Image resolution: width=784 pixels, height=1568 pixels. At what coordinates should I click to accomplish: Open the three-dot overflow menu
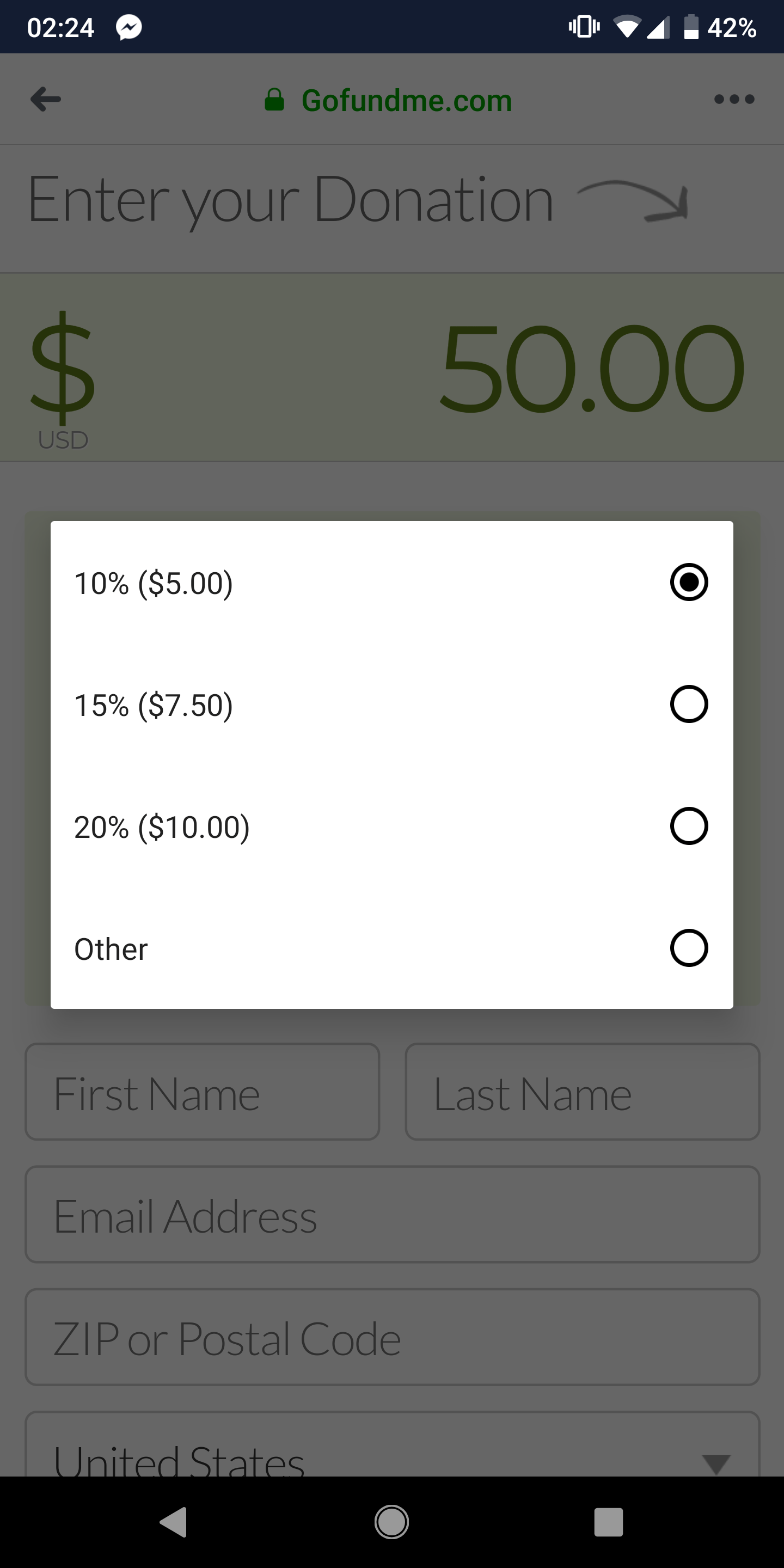point(733,99)
